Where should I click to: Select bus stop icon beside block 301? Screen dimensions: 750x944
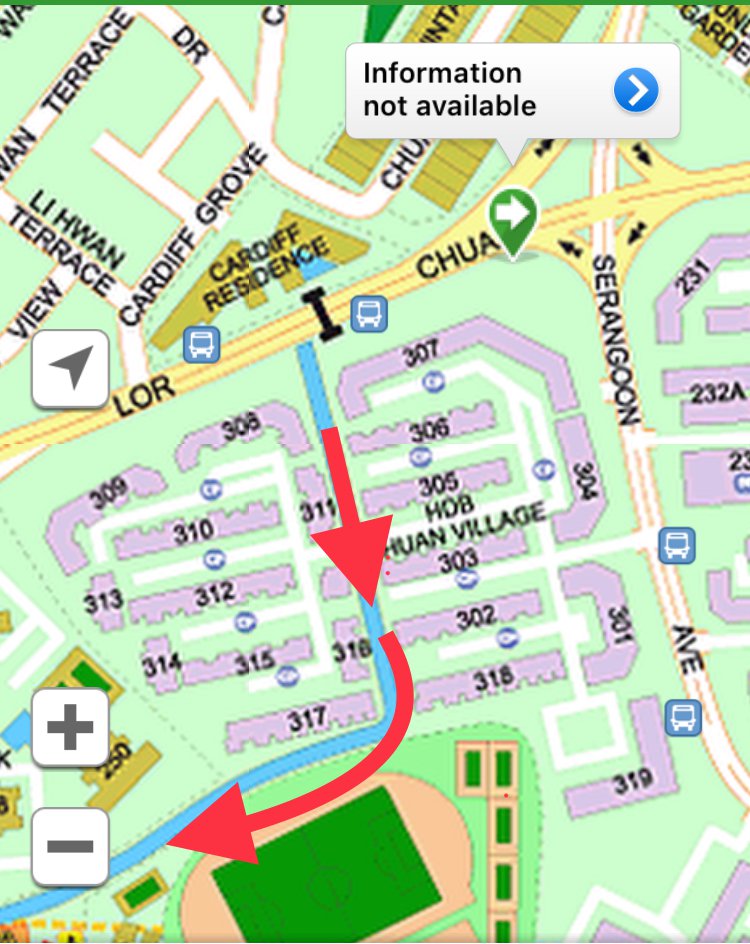pos(677,545)
